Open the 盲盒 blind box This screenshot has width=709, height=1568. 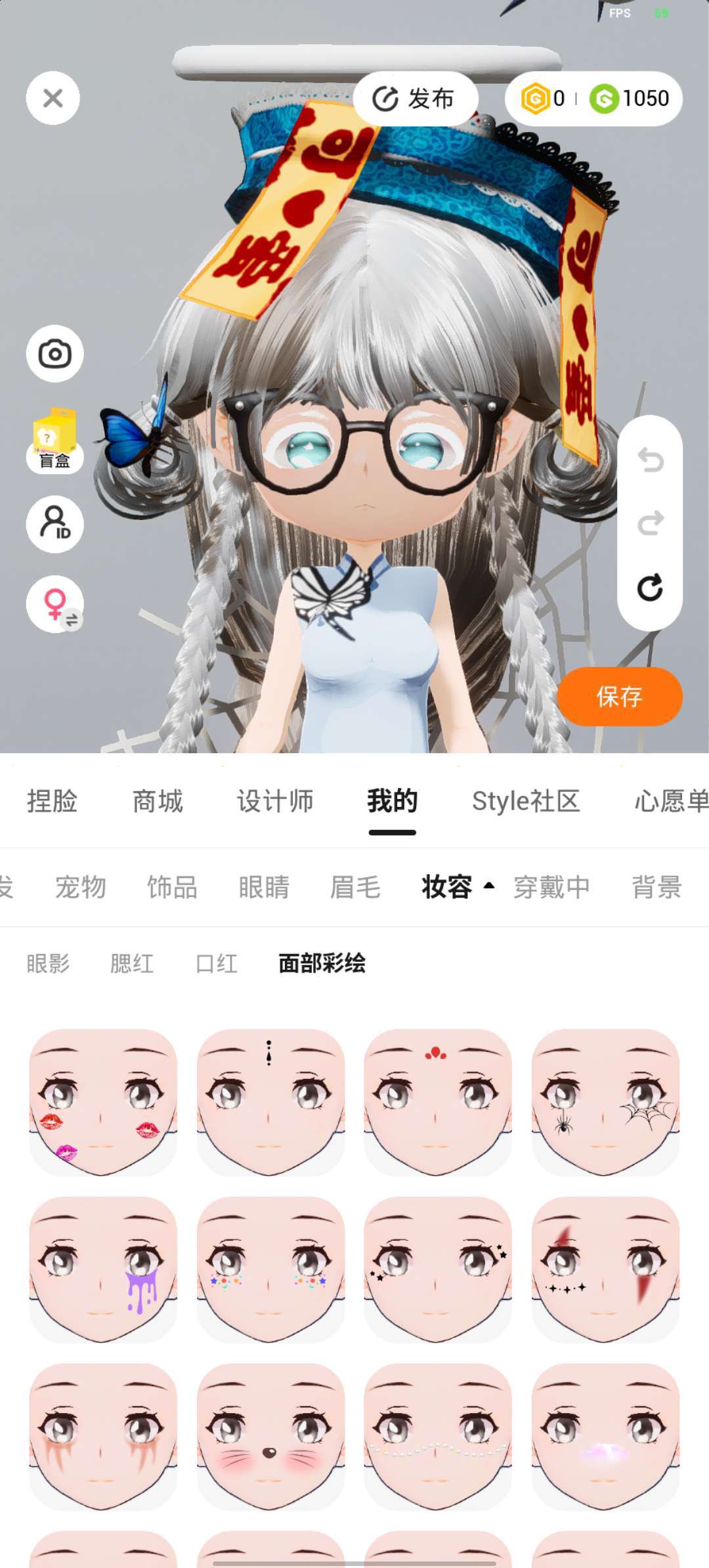tap(54, 440)
